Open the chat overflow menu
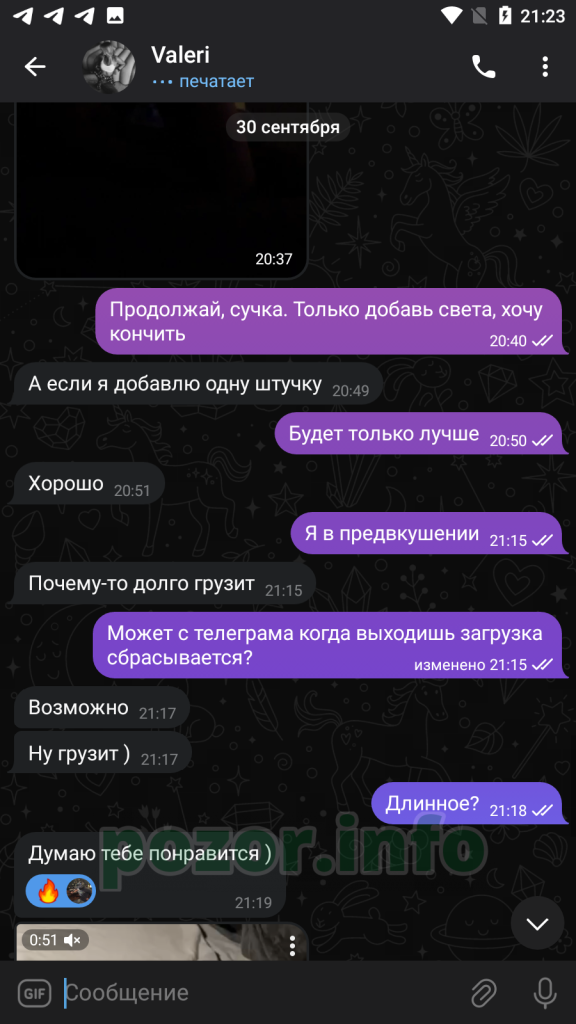 (545, 67)
